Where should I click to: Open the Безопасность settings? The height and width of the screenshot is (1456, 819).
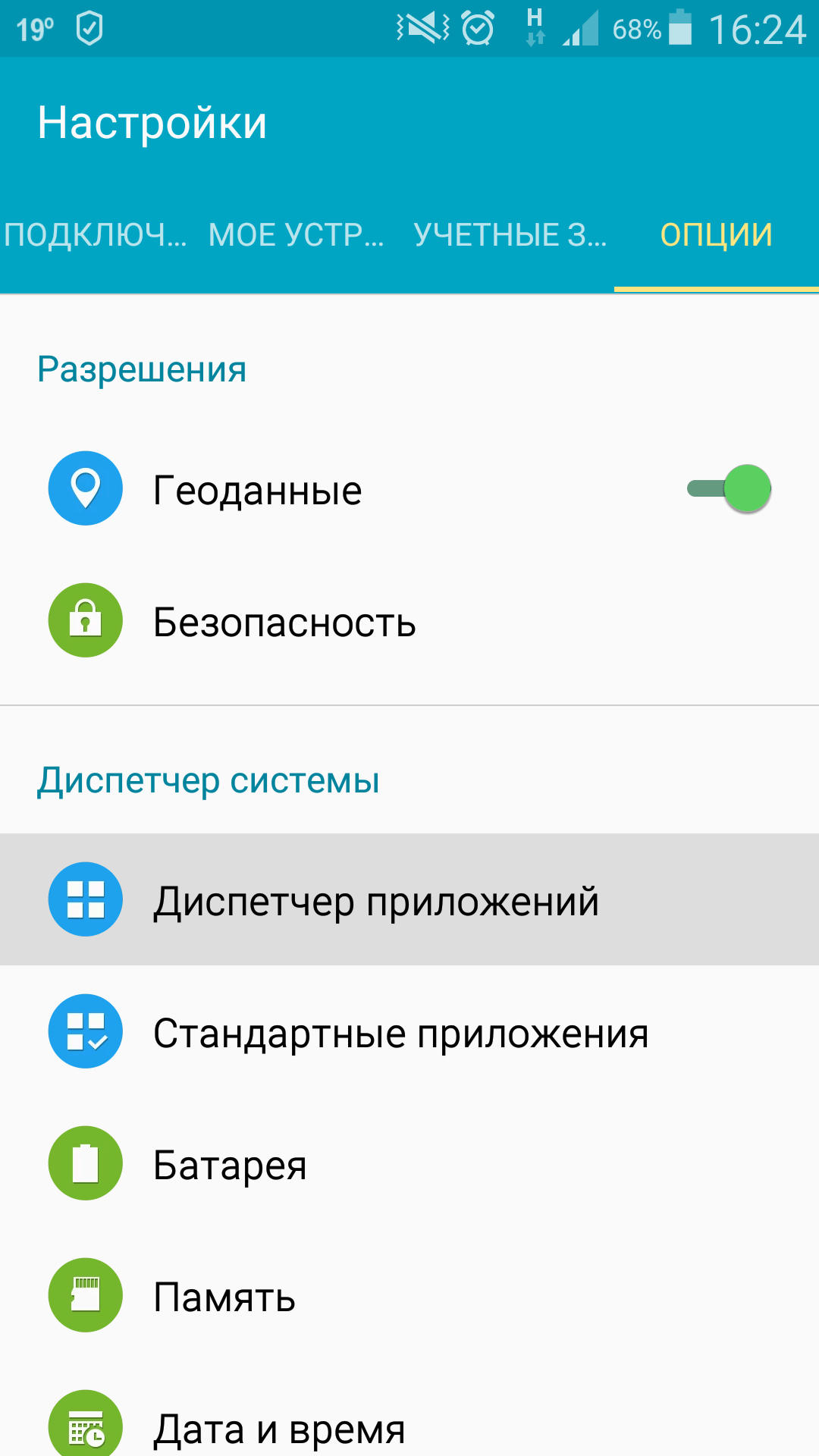point(284,622)
